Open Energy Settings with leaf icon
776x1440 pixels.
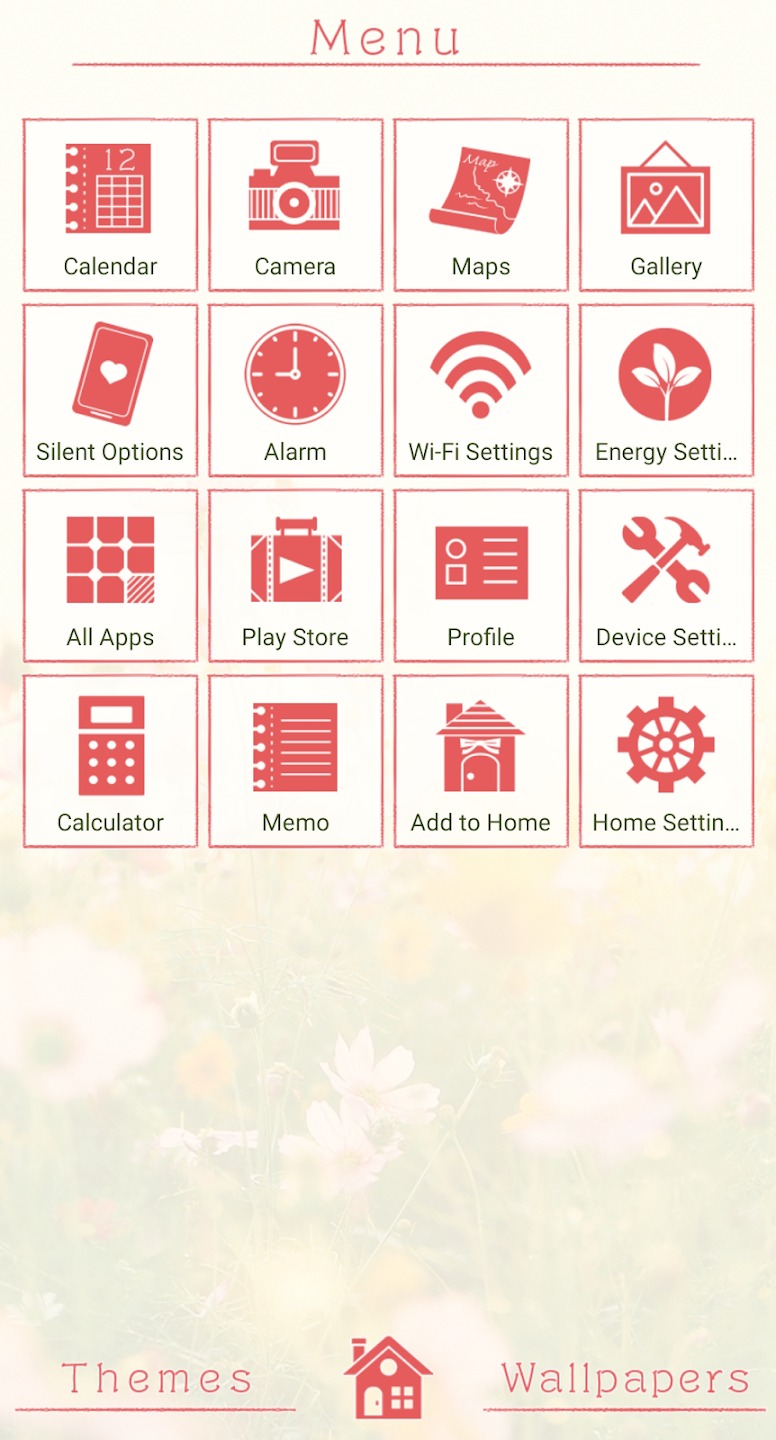(x=666, y=390)
